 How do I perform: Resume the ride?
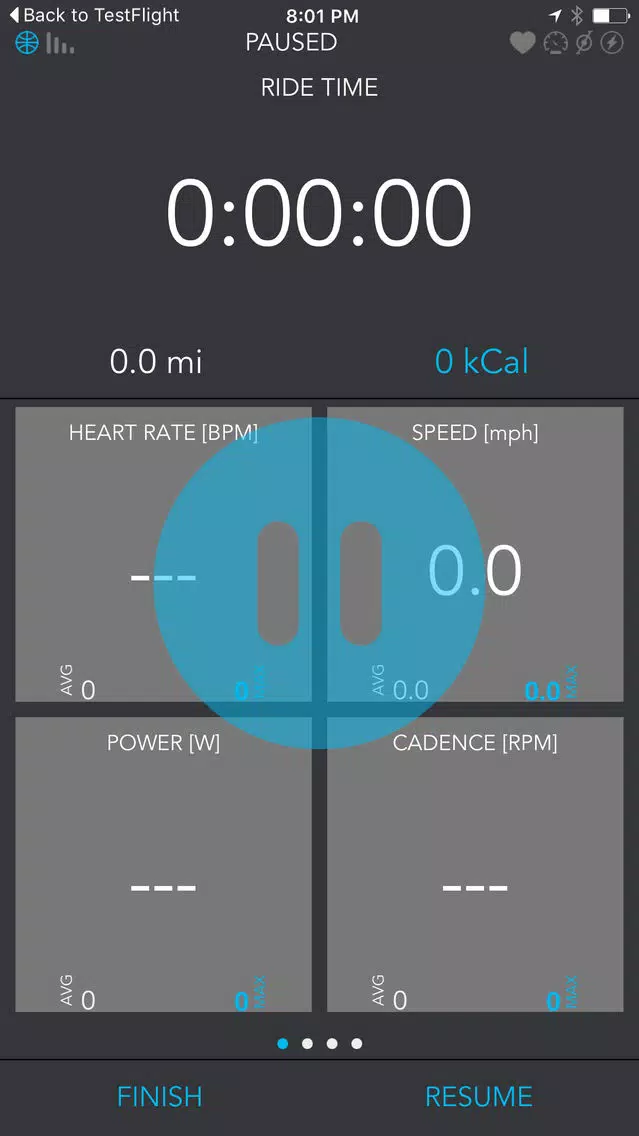coord(478,1096)
